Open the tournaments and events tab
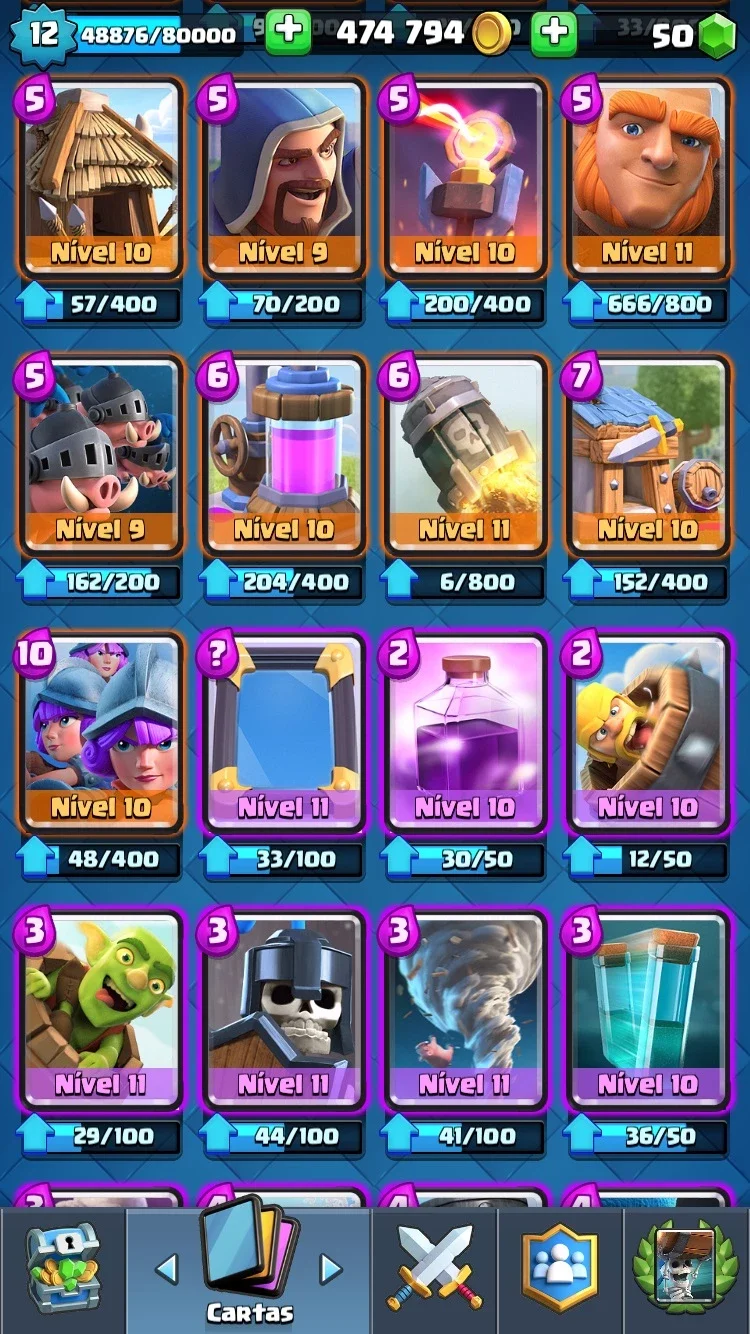Viewport: 750px width, 1334px height. click(x=686, y=1268)
